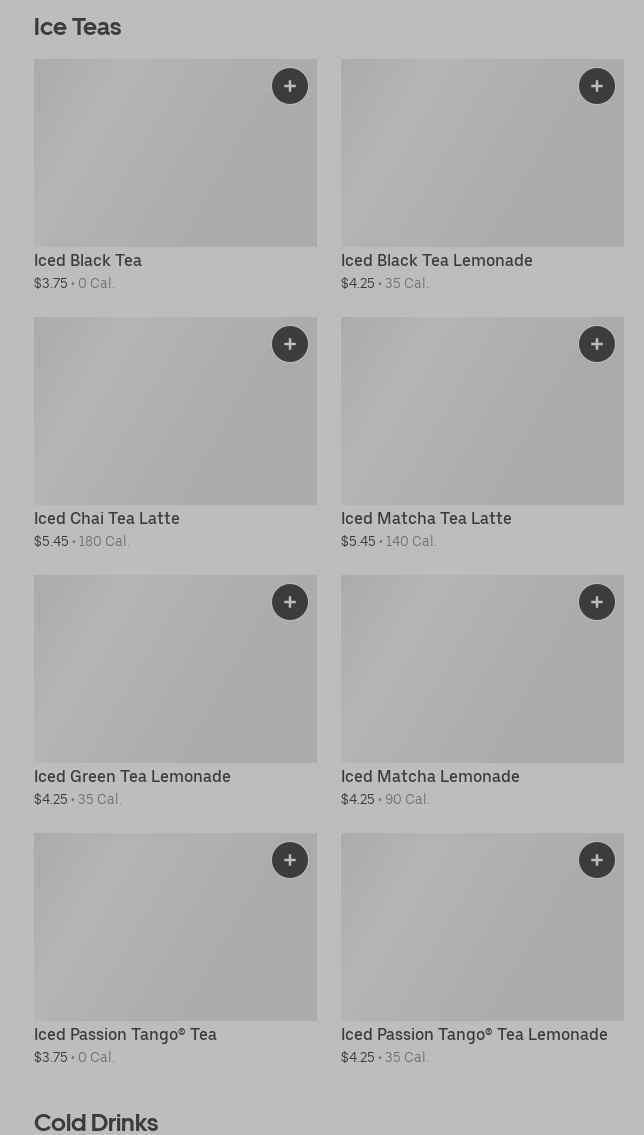Open Iced Black Tea item details
This screenshot has width=644, height=1135.
pos(175,175)
